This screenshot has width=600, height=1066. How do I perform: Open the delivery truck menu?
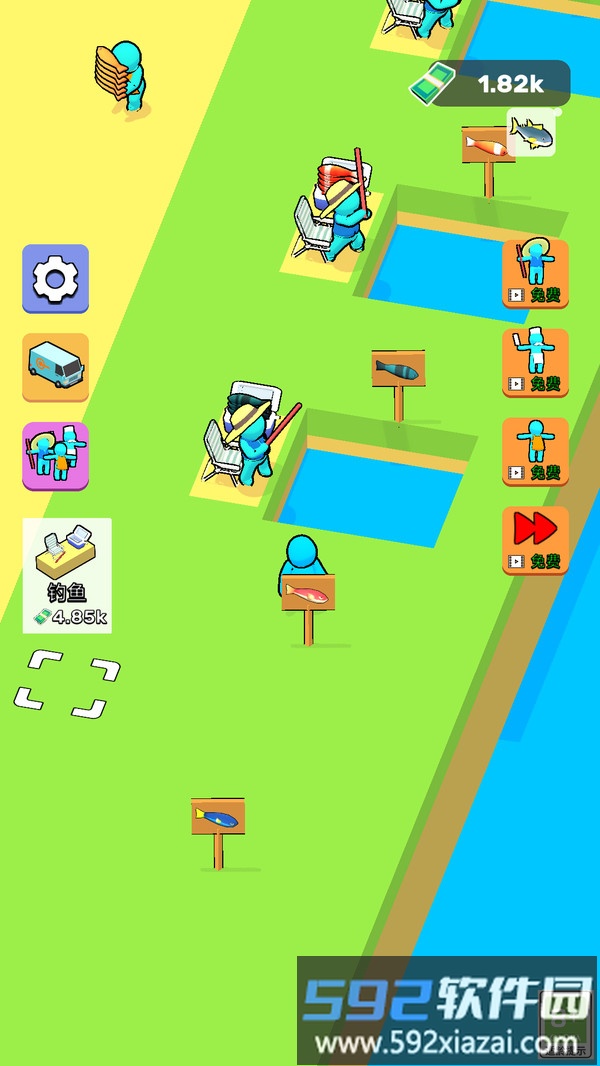56,367
